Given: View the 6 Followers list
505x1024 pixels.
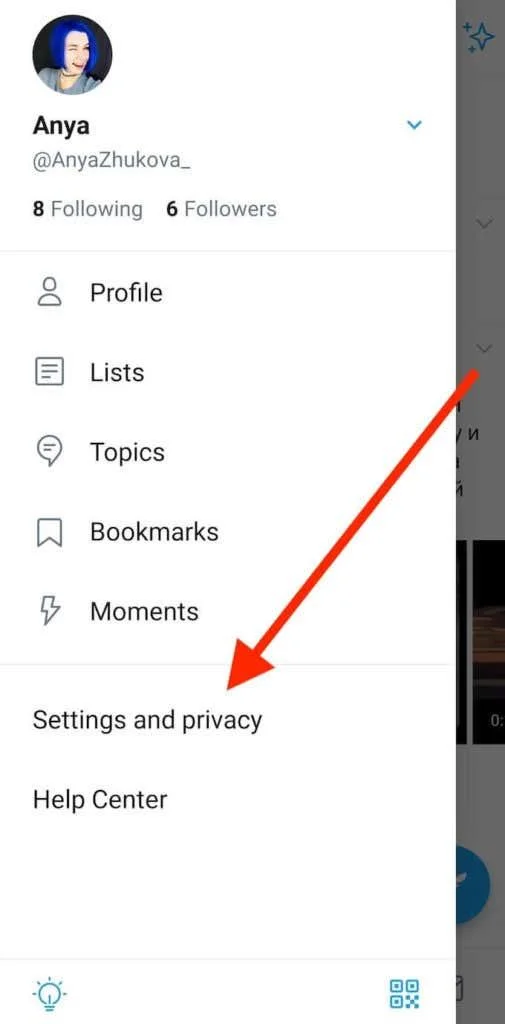Looking at the screenshot, I should (x=221, y=209).
